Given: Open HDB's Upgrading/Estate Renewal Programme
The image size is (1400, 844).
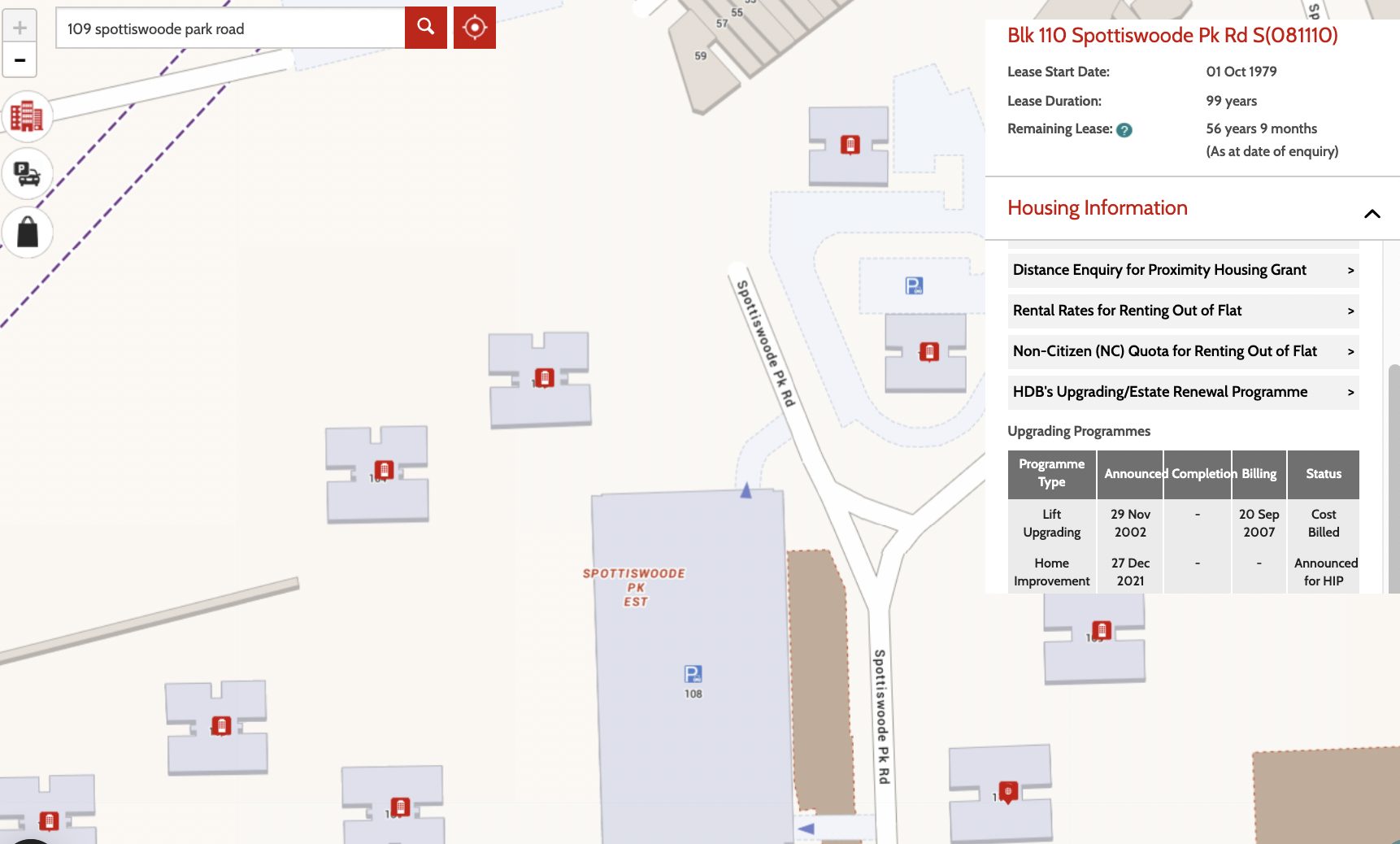Looking at the screenshot, I should [1183, 392].
